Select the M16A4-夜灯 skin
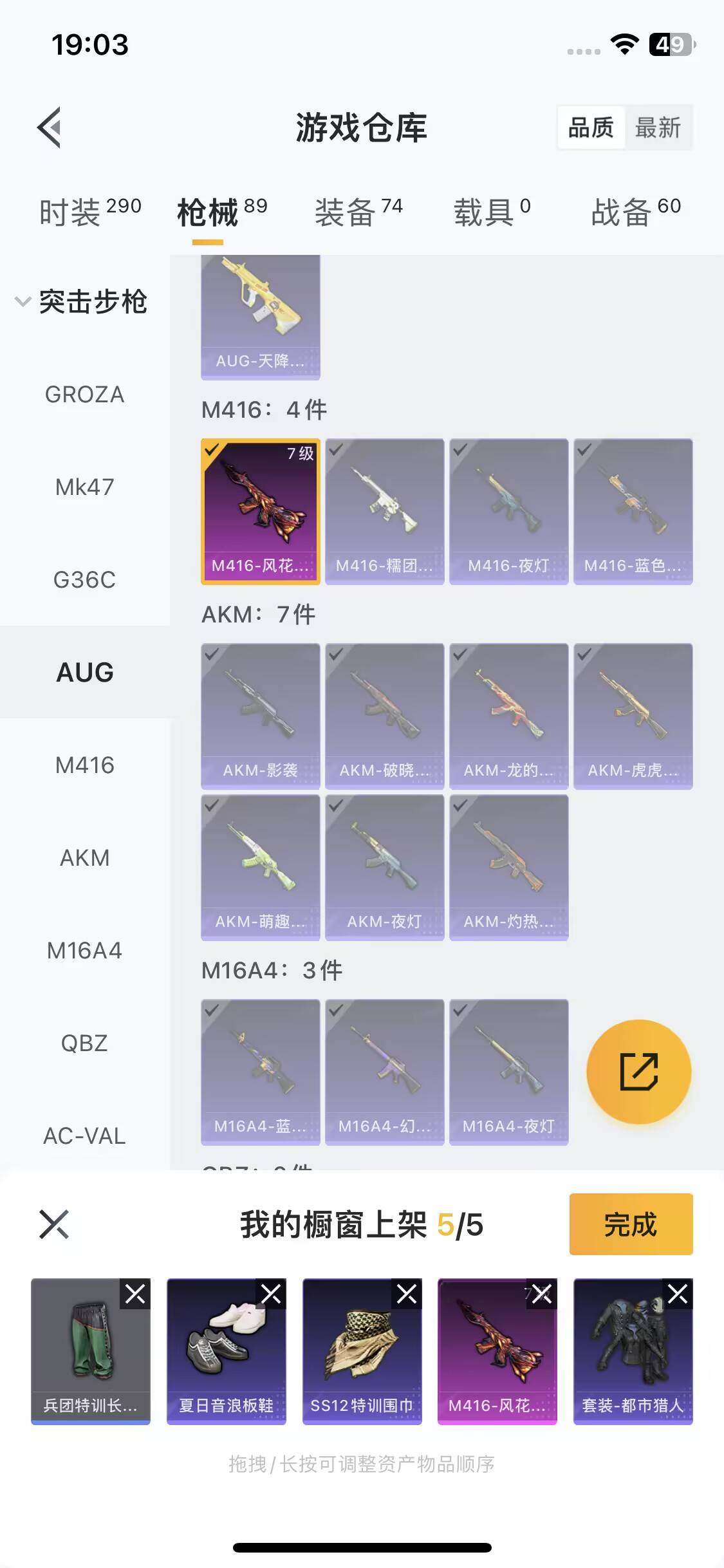The width and height of the screenshot is (724, 1568). [508, 1072]
